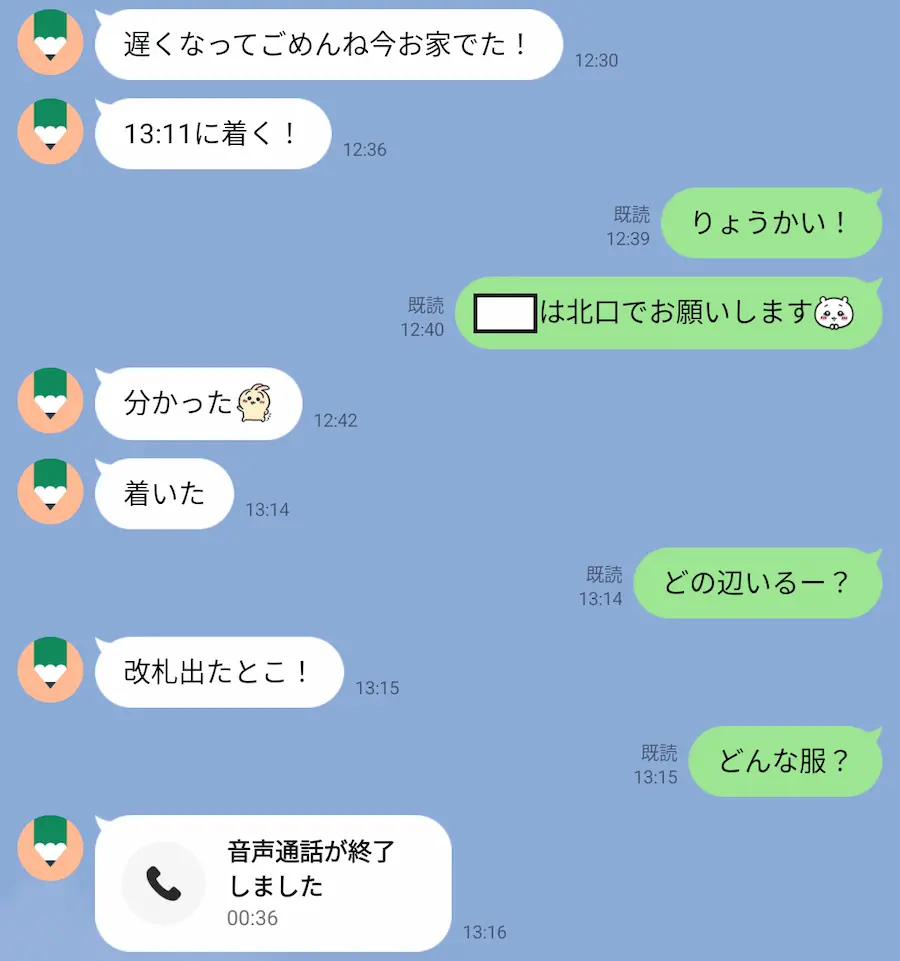Open profile avatar beside 改札出たとこ message
Image resolution: width=900 pixels, height=961 pixels.
tap(50, 670)
